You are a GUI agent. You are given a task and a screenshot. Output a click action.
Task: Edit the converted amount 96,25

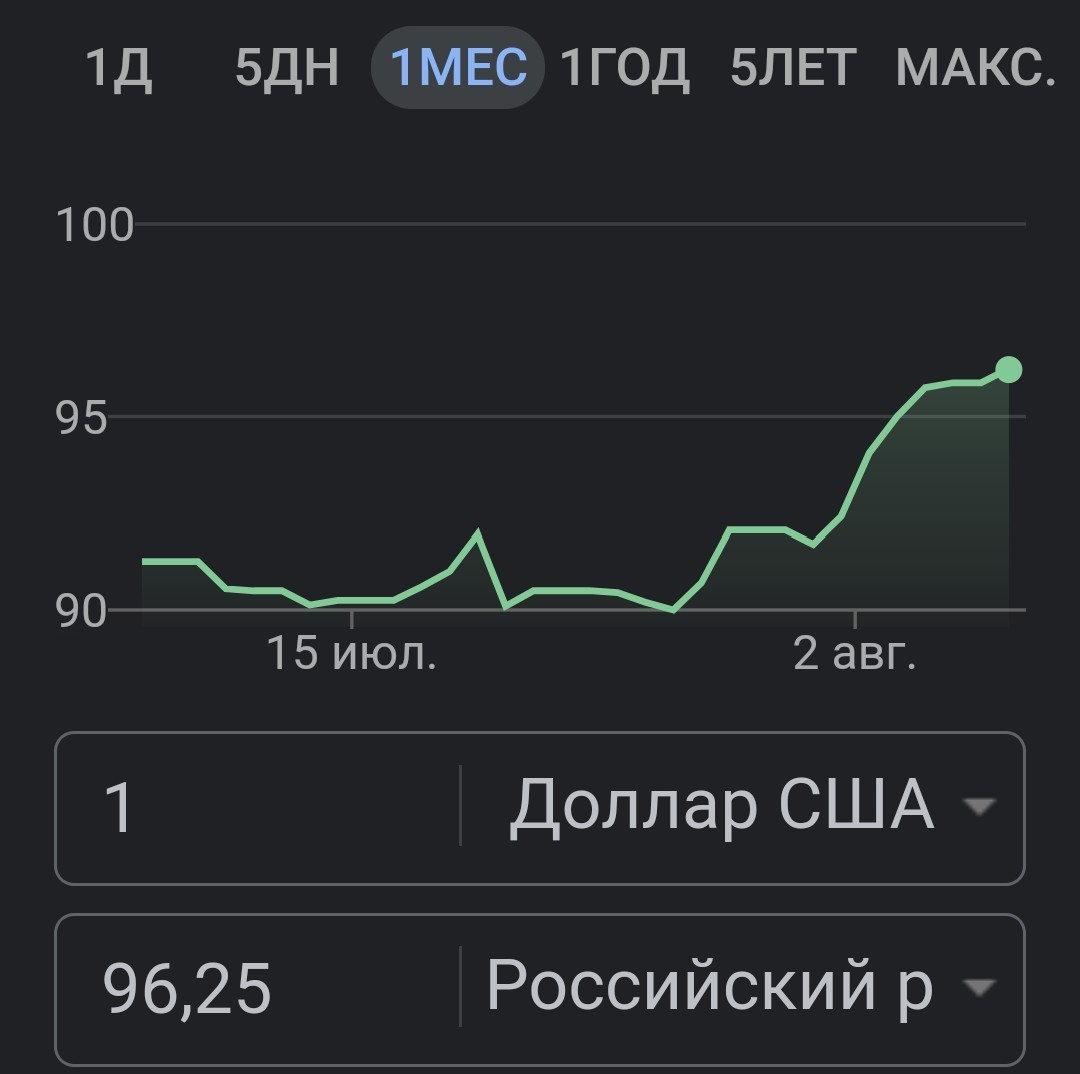tap(257, 989)
